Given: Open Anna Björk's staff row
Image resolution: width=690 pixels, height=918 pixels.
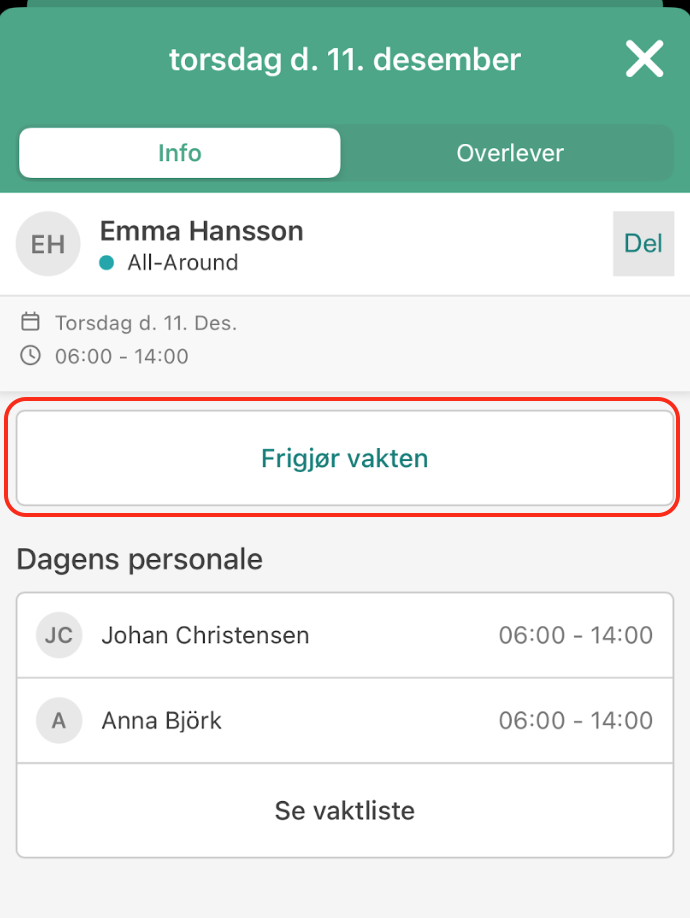Looking at the screenshot, I should (345, 720).
